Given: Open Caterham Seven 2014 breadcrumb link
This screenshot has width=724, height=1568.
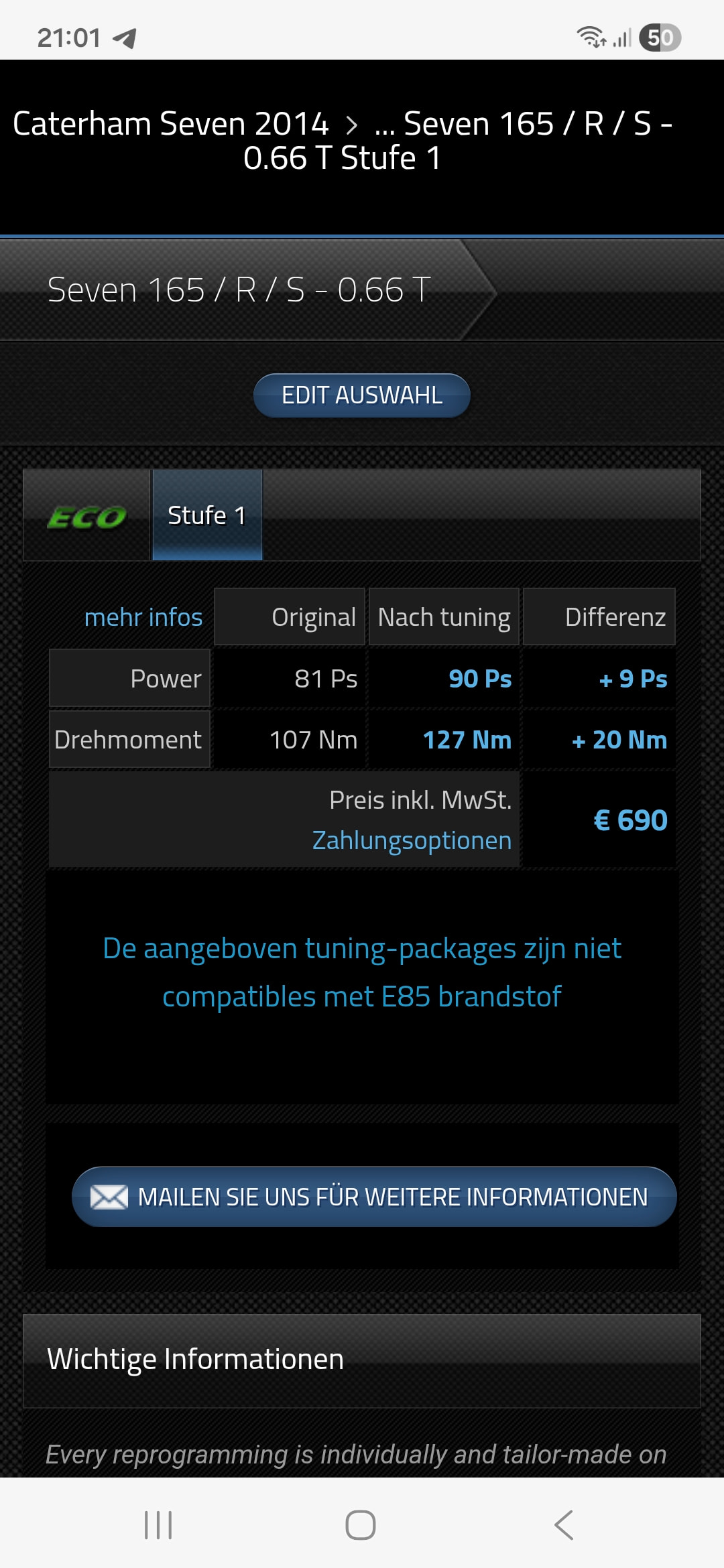Looking at the screenshot, I should (170, 124).
